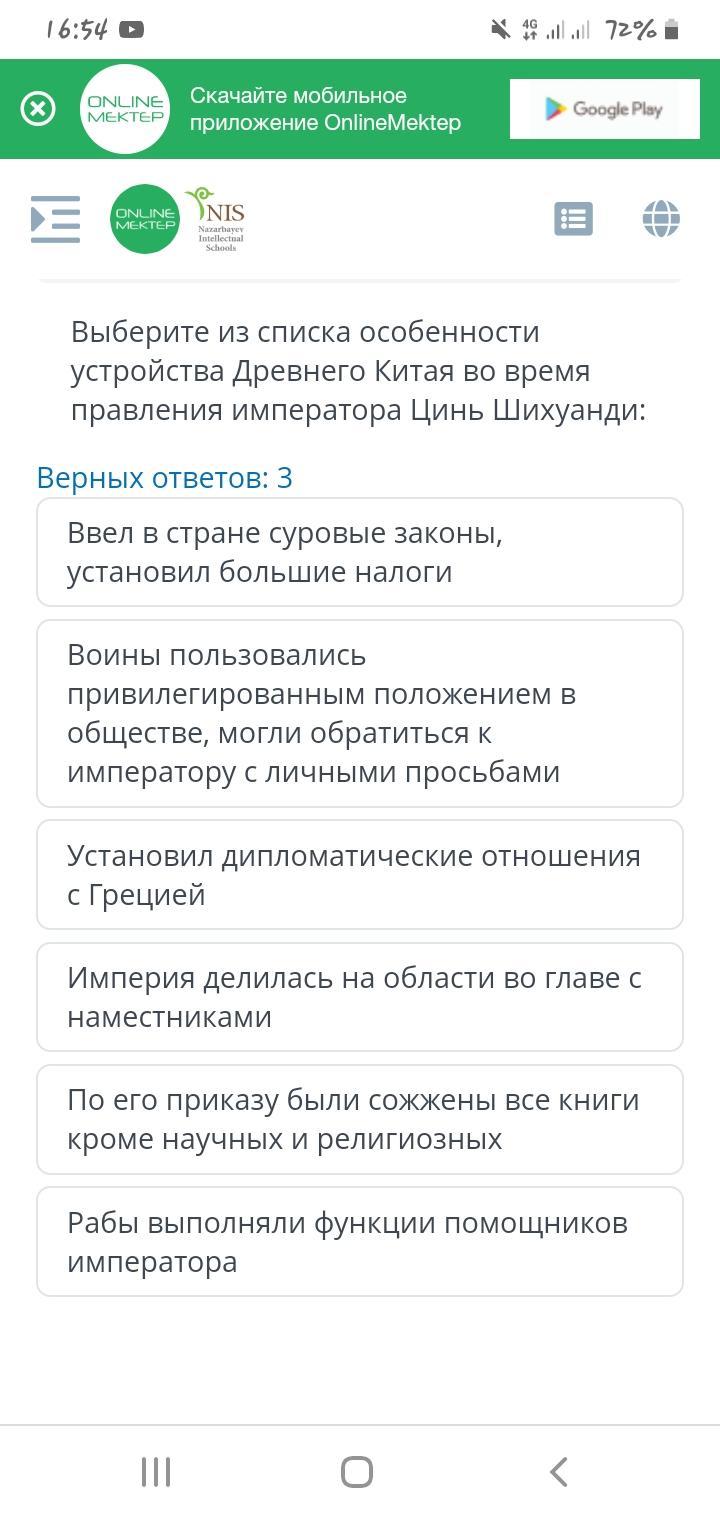The width and height of the screenshot is (720, 1520).
Task: Choose 'Установил дипломатические отношения с Грецией'
Action: pos(360,875)
